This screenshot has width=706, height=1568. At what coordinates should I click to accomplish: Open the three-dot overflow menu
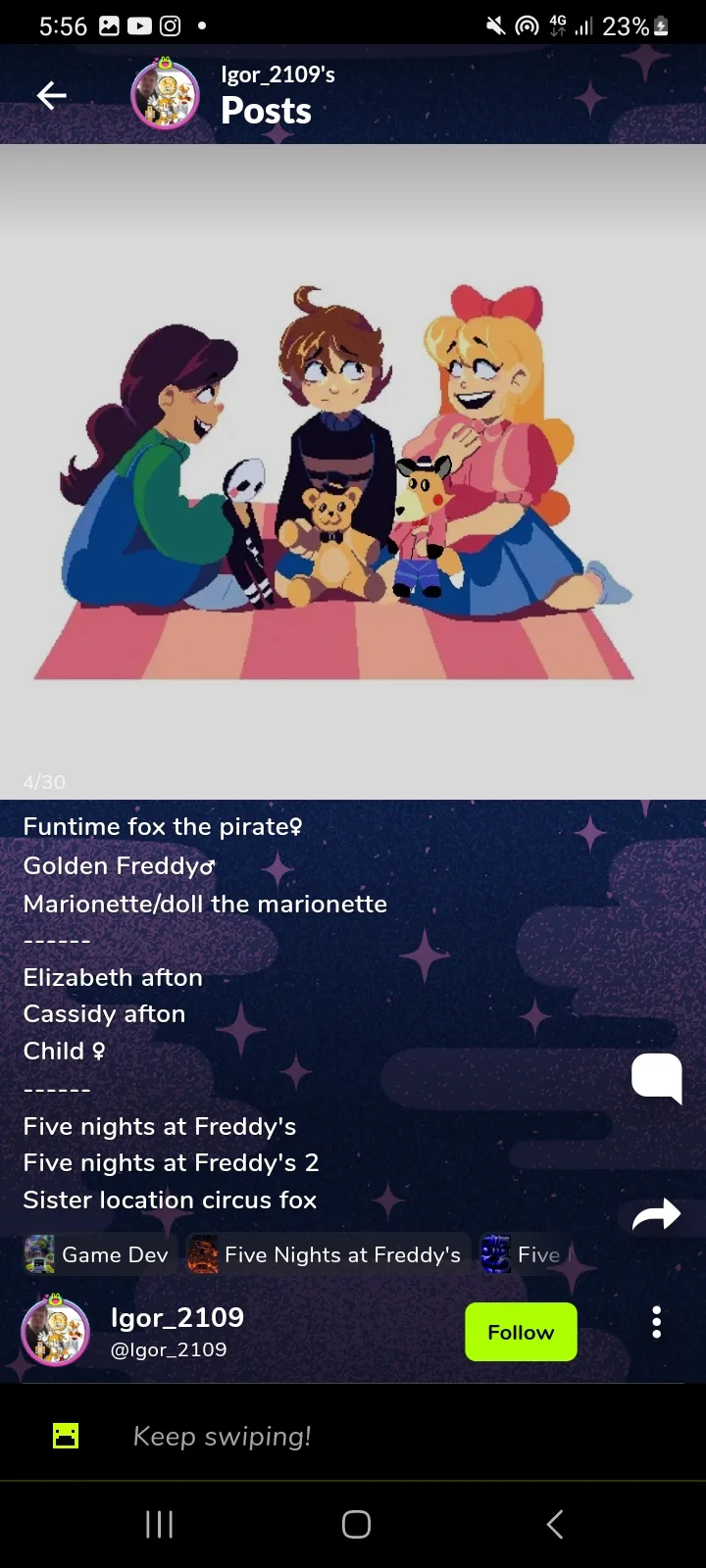click(657, 1322)
